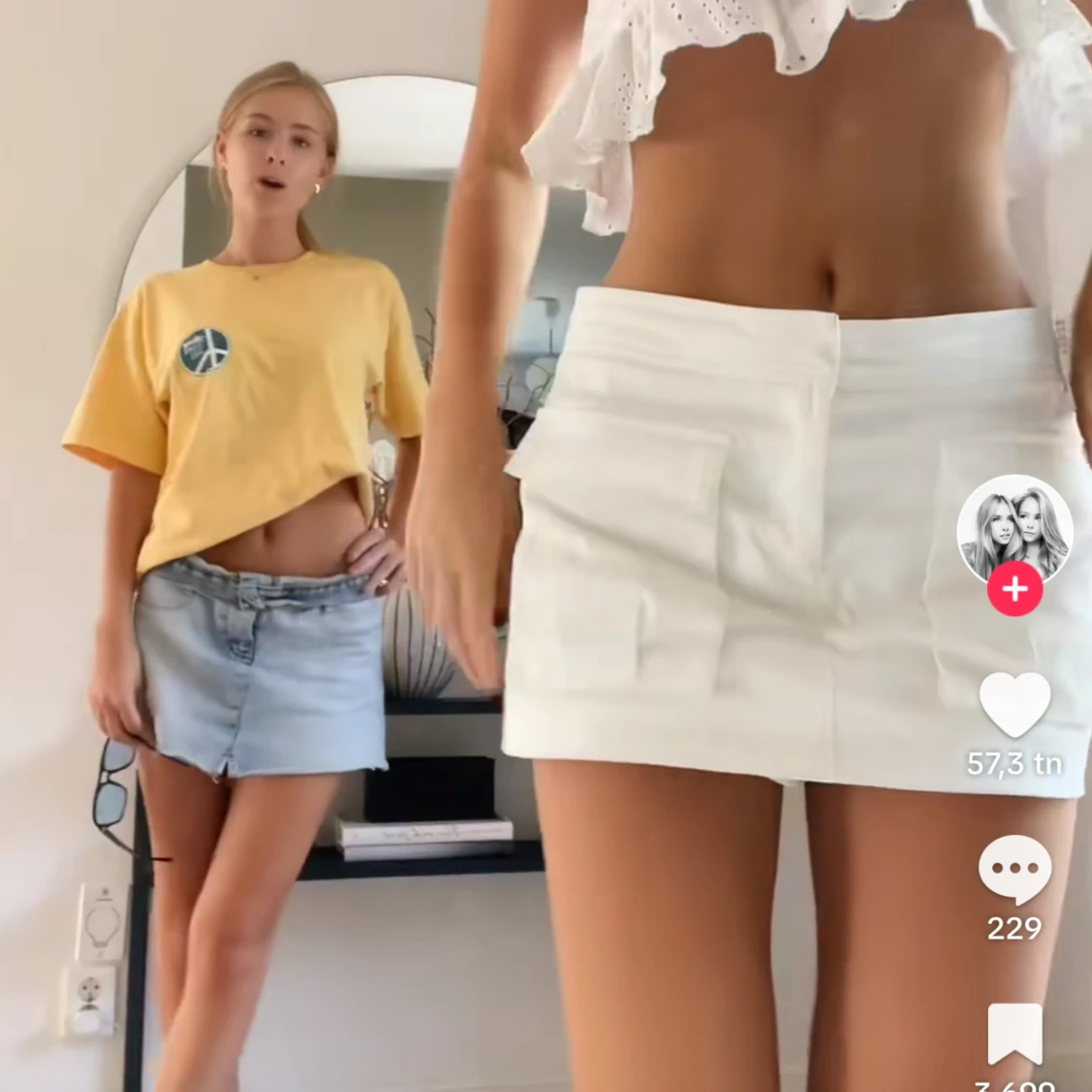Like this video with the heart

coord(1014,706)
